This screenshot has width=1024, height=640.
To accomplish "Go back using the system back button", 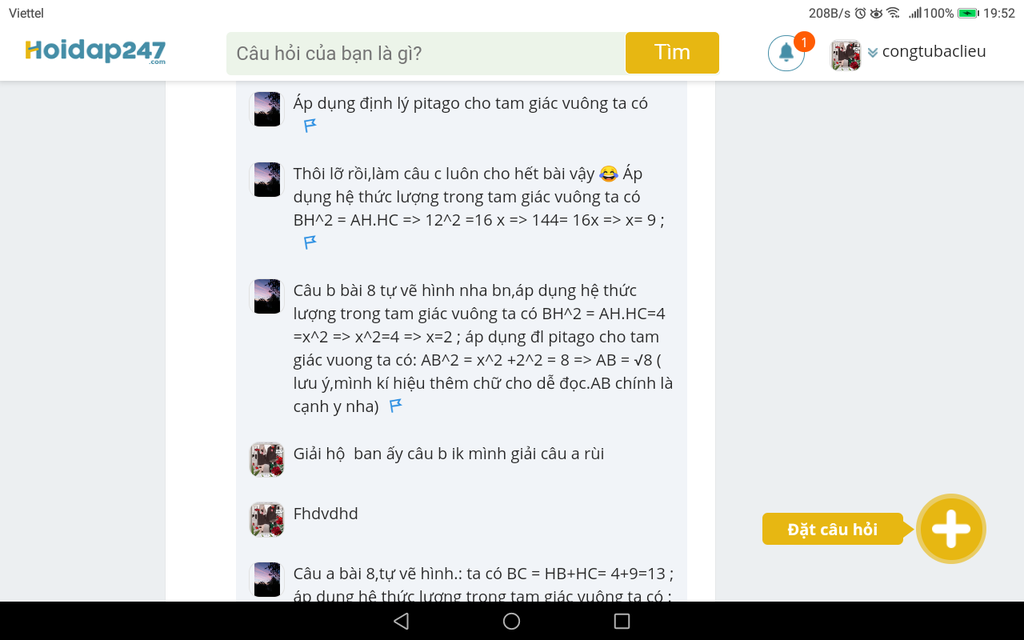I will click(x=401, y=621).
